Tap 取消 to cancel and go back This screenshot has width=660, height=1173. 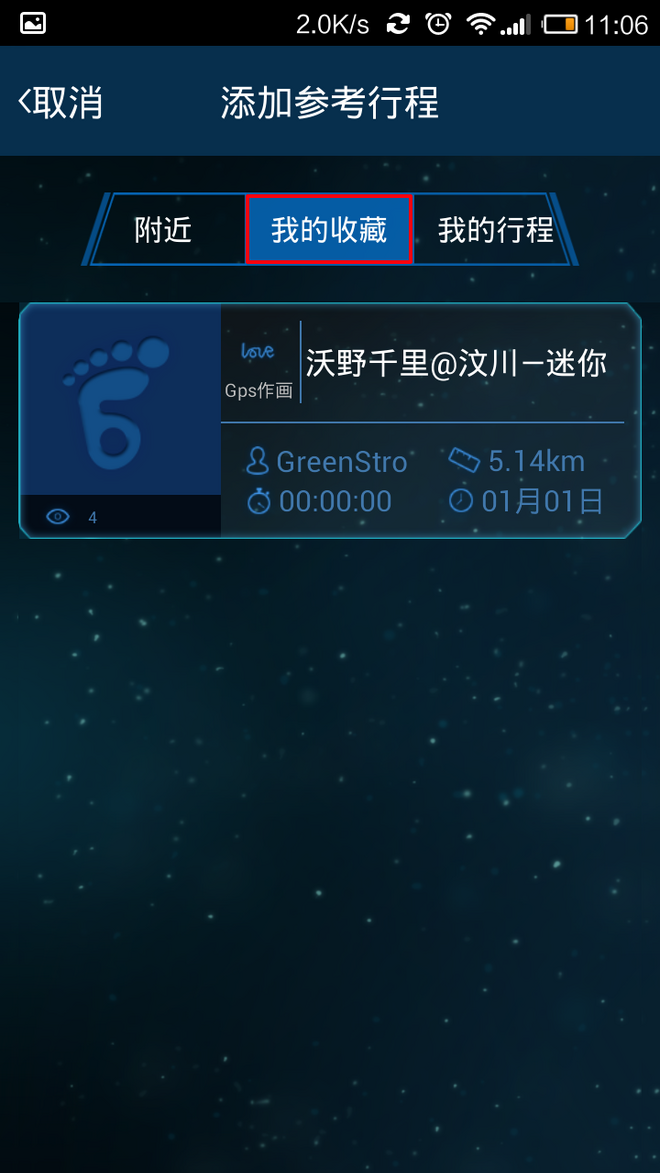62,103
